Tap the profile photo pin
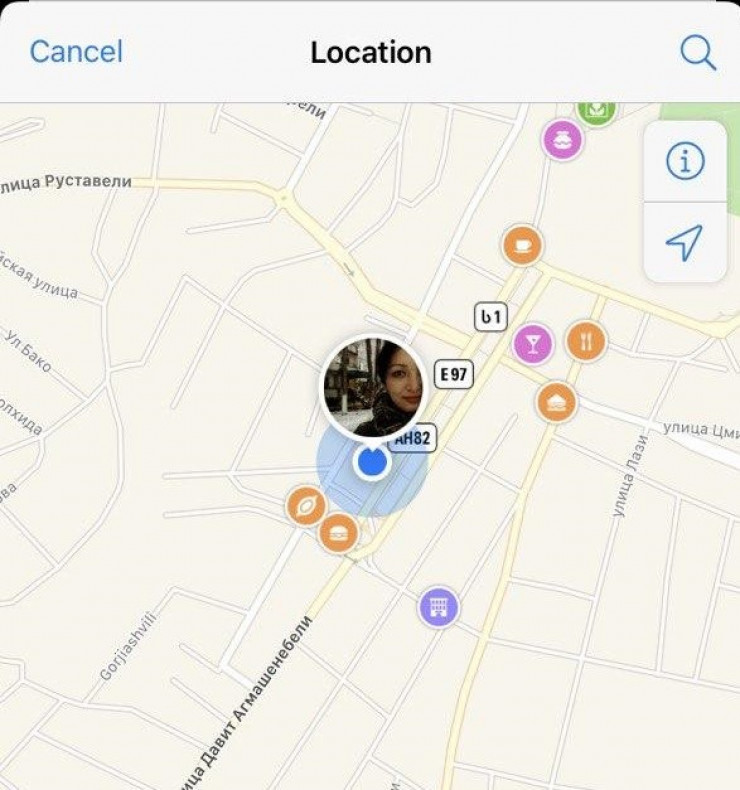Viewport: 740px width, 790px height. tap(373, 387)
